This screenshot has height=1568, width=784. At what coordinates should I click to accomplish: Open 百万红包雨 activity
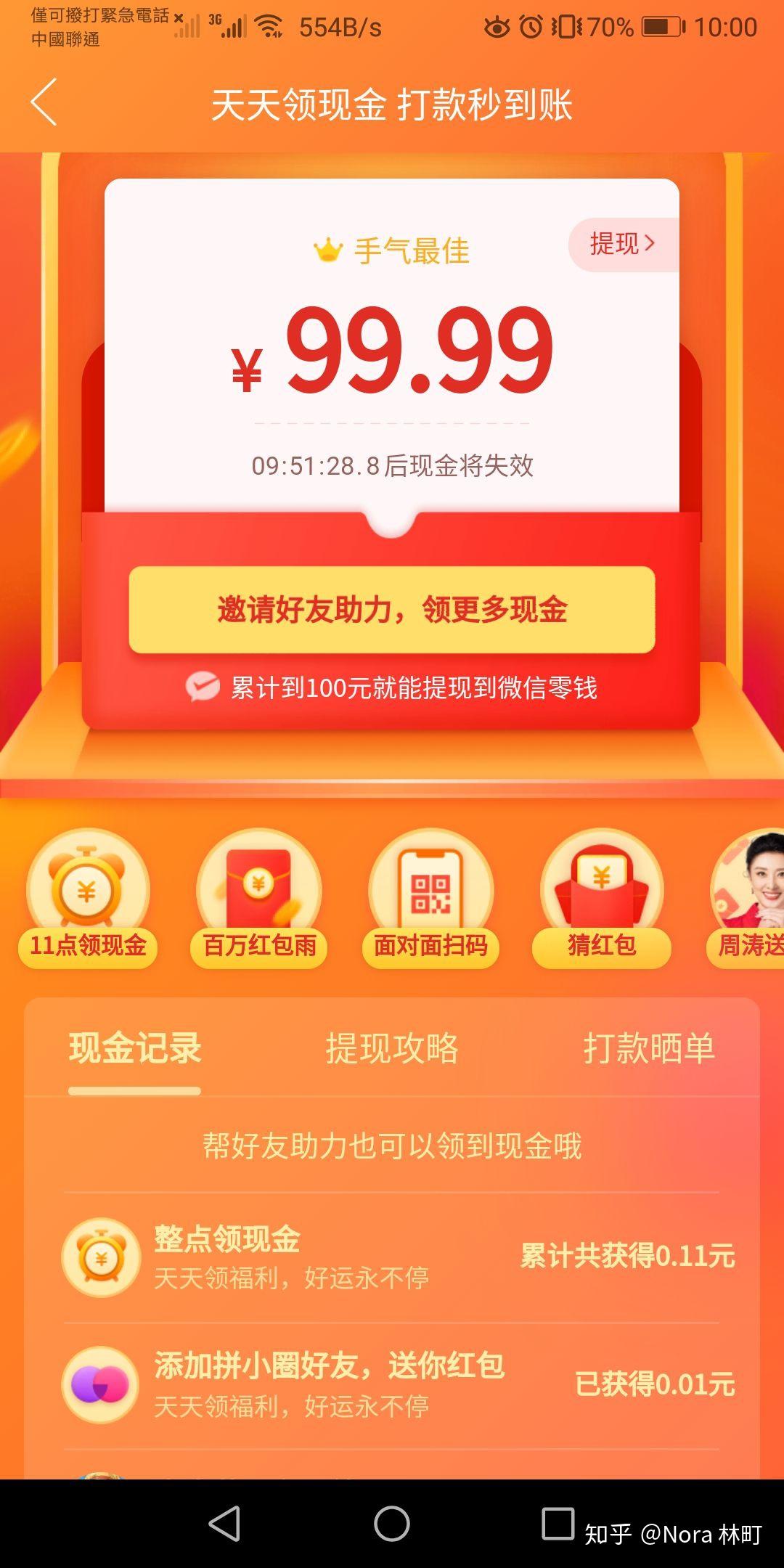pyautogui.click(x=259, y=899)
